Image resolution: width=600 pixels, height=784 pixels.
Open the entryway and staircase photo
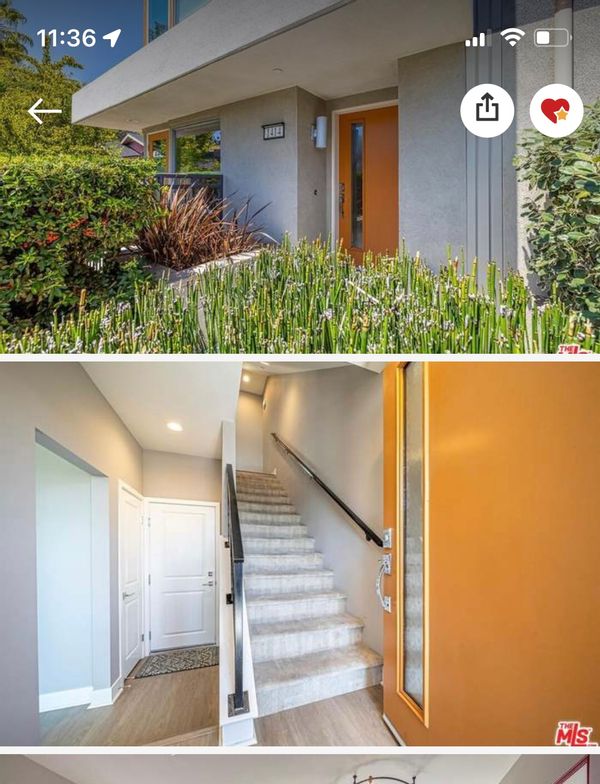click(x=300, y=553)
